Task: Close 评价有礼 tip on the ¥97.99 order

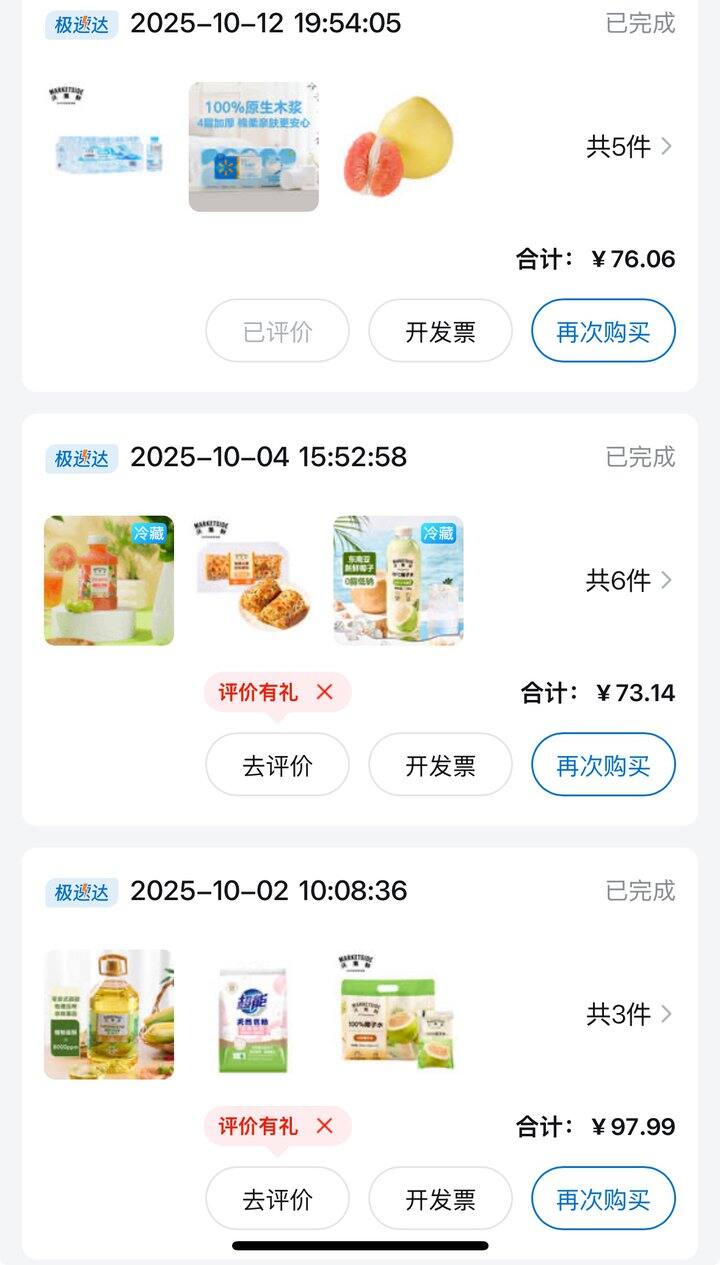Action: click(x=324, y=1126)
